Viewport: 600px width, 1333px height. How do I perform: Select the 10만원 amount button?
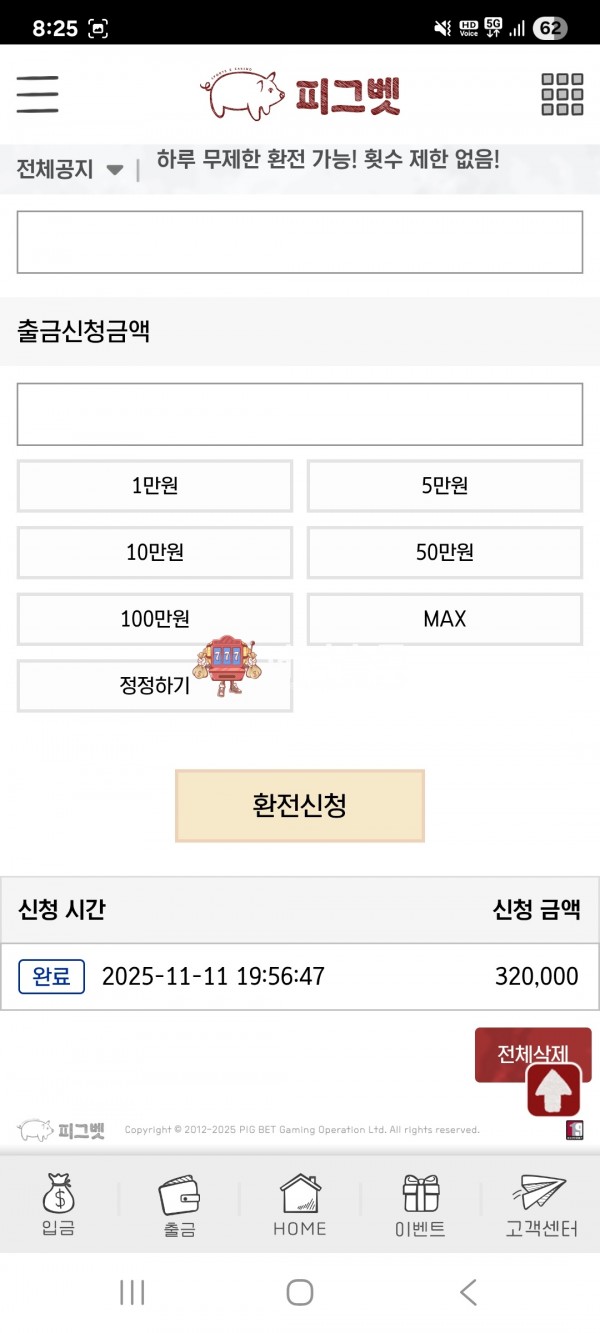point(155,552)
